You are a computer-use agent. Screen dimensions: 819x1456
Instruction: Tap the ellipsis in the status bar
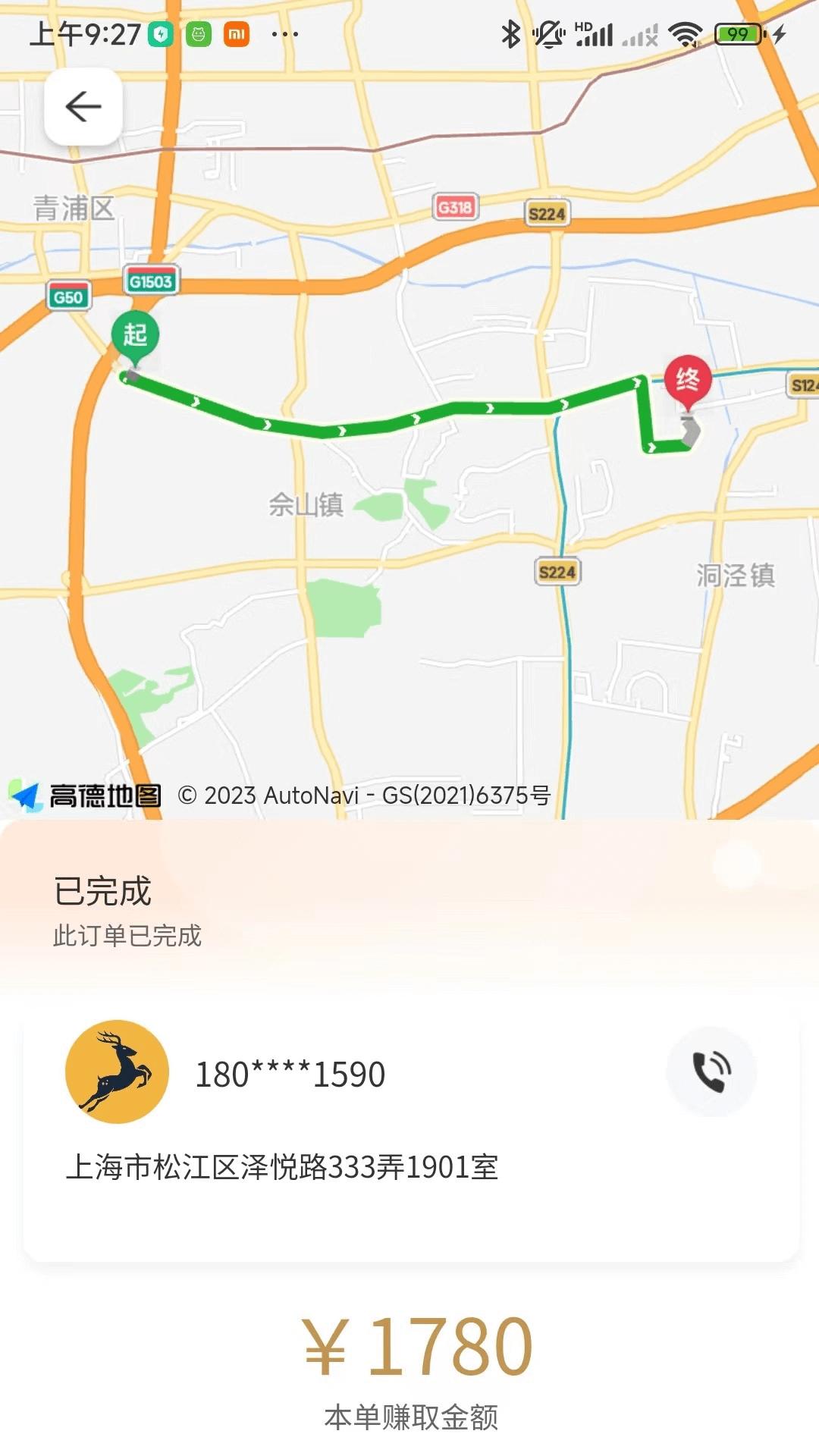click(284, 33)
